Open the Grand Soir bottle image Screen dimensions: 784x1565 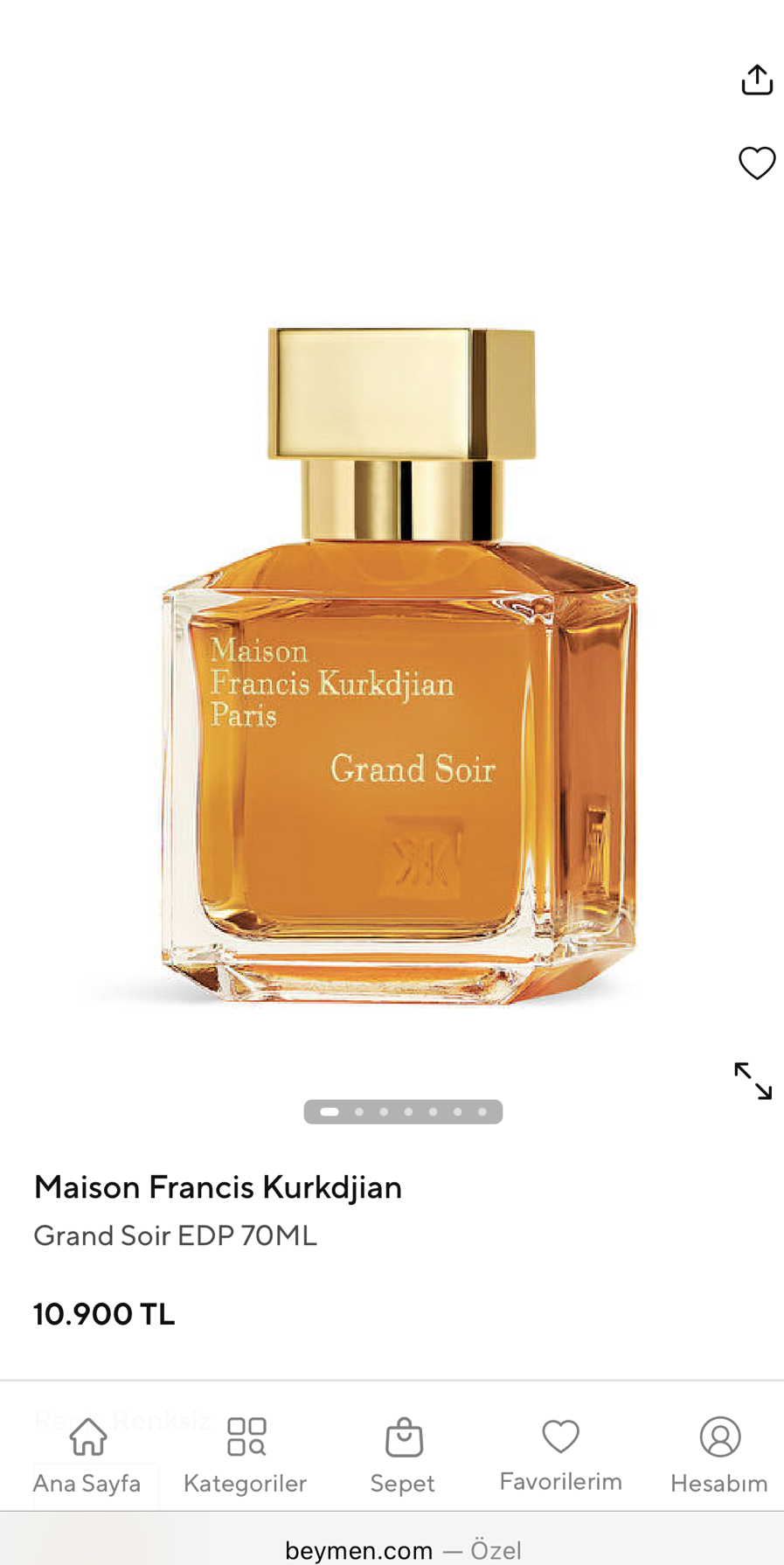point(400,664)
